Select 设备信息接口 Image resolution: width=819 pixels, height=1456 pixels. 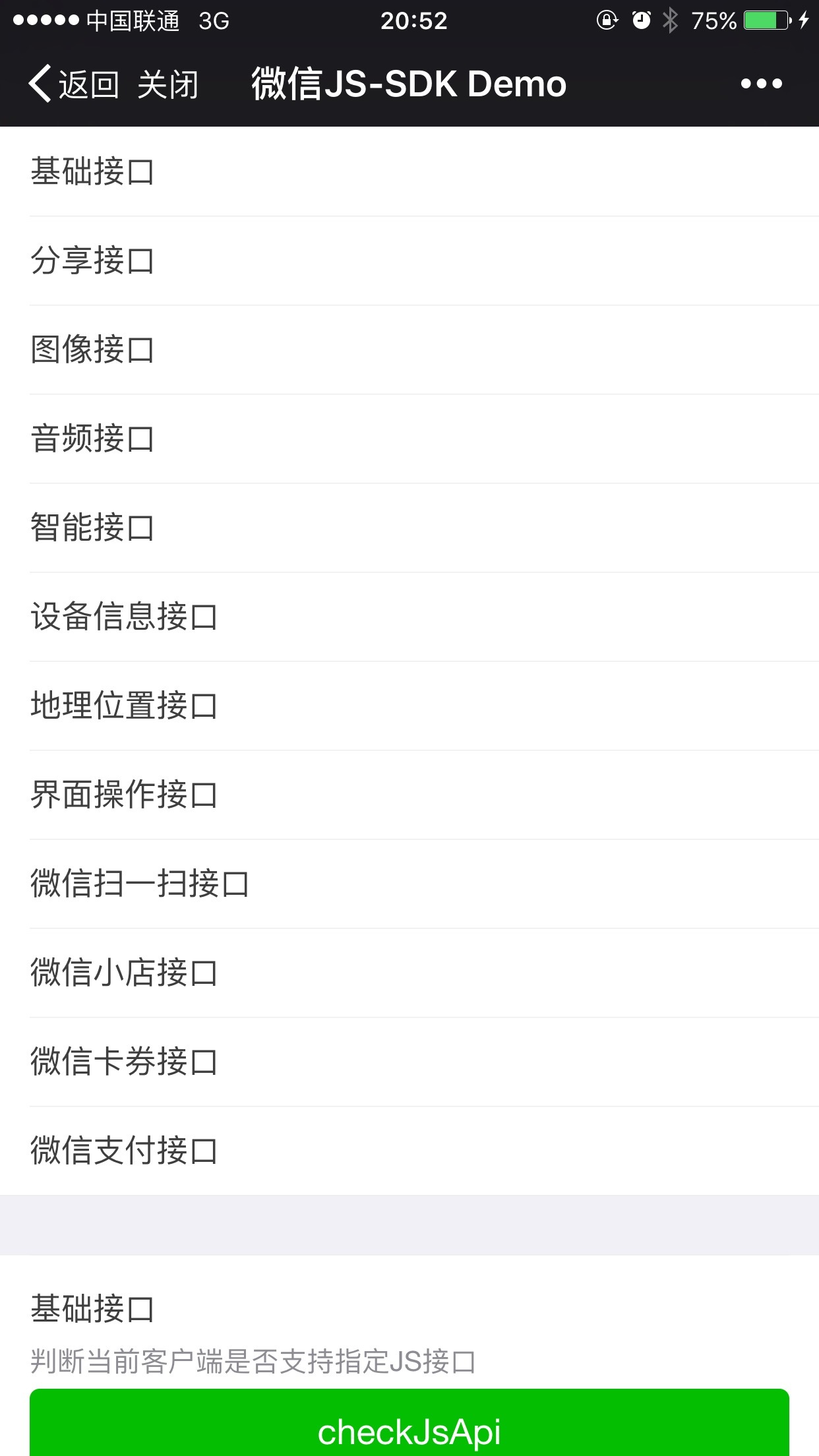click(124, 617)
